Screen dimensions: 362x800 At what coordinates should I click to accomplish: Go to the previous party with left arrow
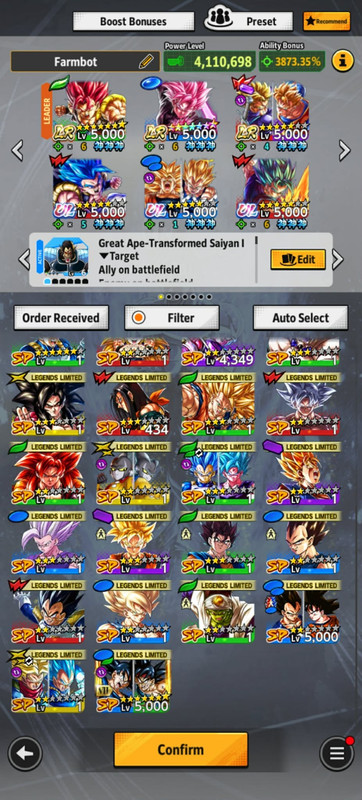tap(17, 151)
